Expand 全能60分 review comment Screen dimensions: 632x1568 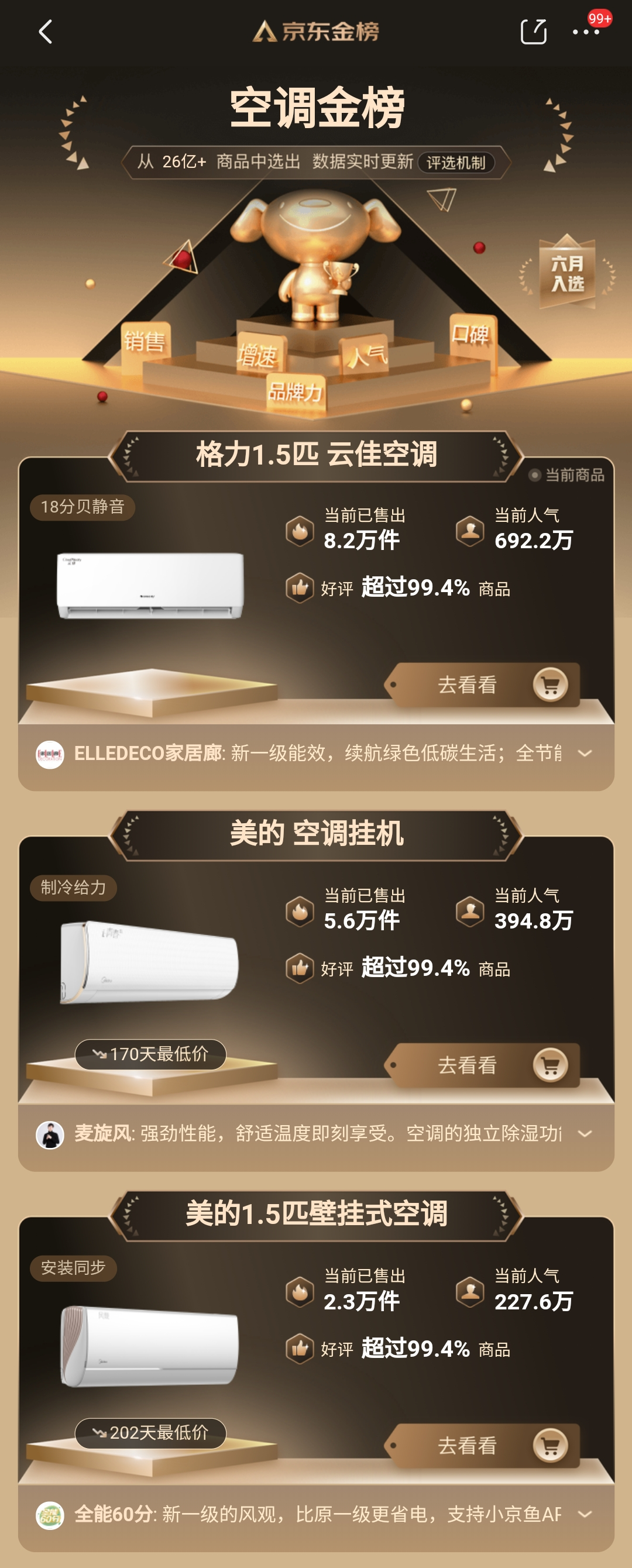[x=585, y=1514]
